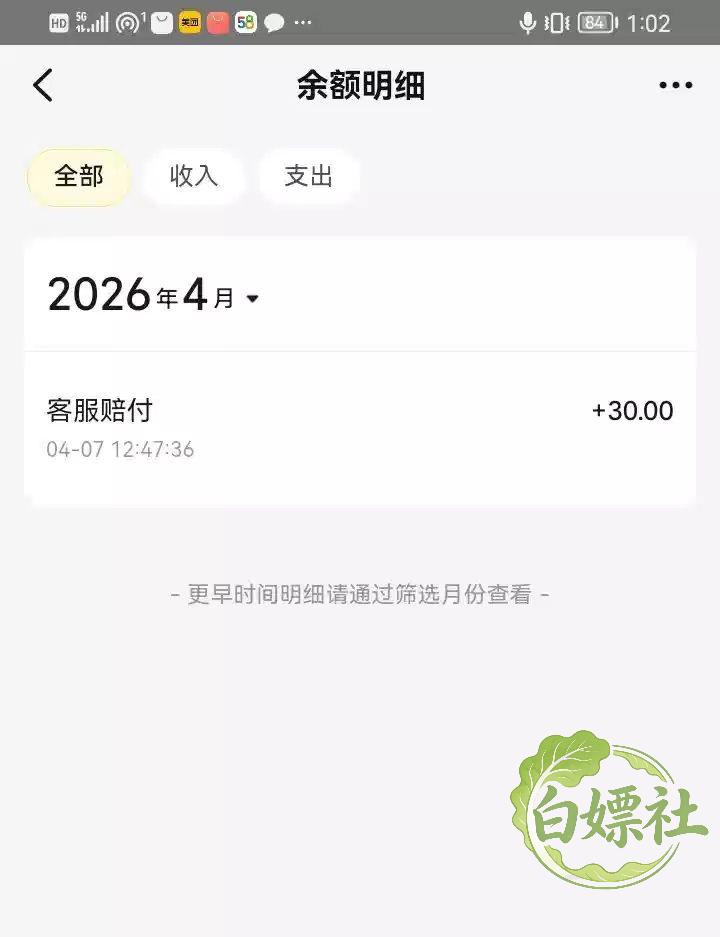720x937 pixels.
Task: Select the 全部 filter tab
Action: (78, 177)
